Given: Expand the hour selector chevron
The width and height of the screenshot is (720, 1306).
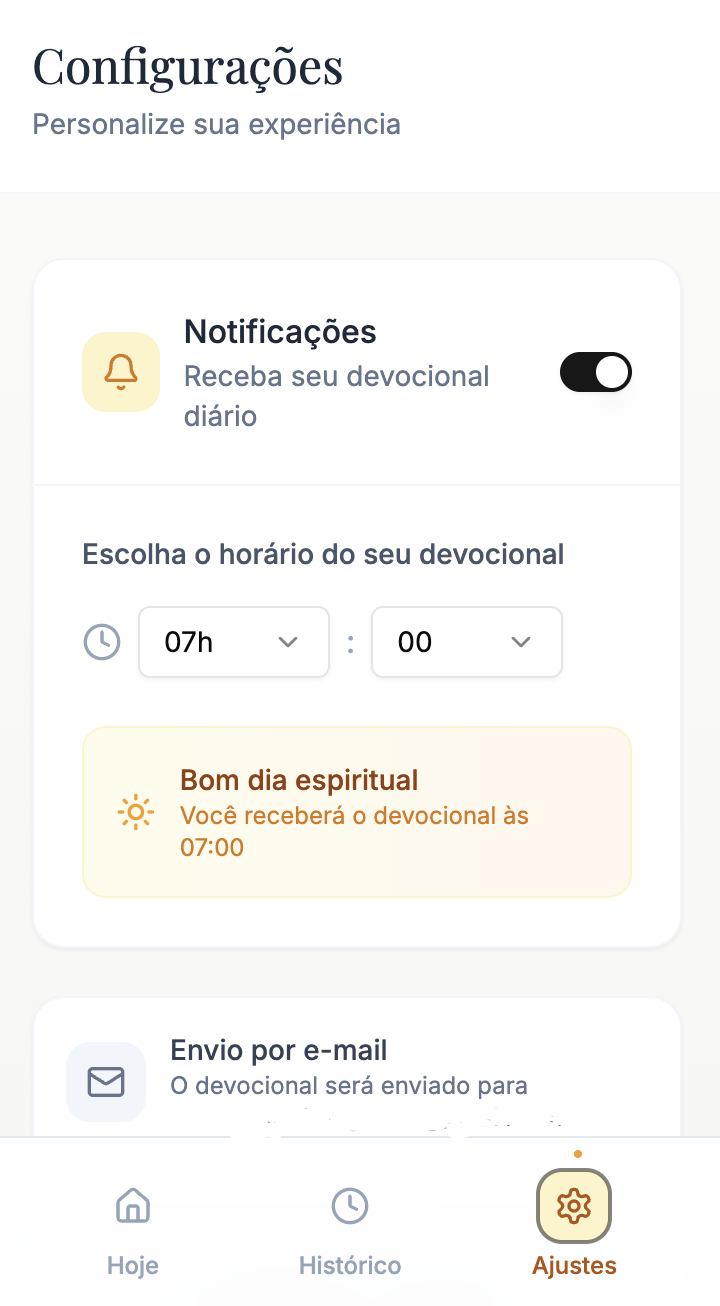Looking at the screenshot, I should tap(290, 642).
